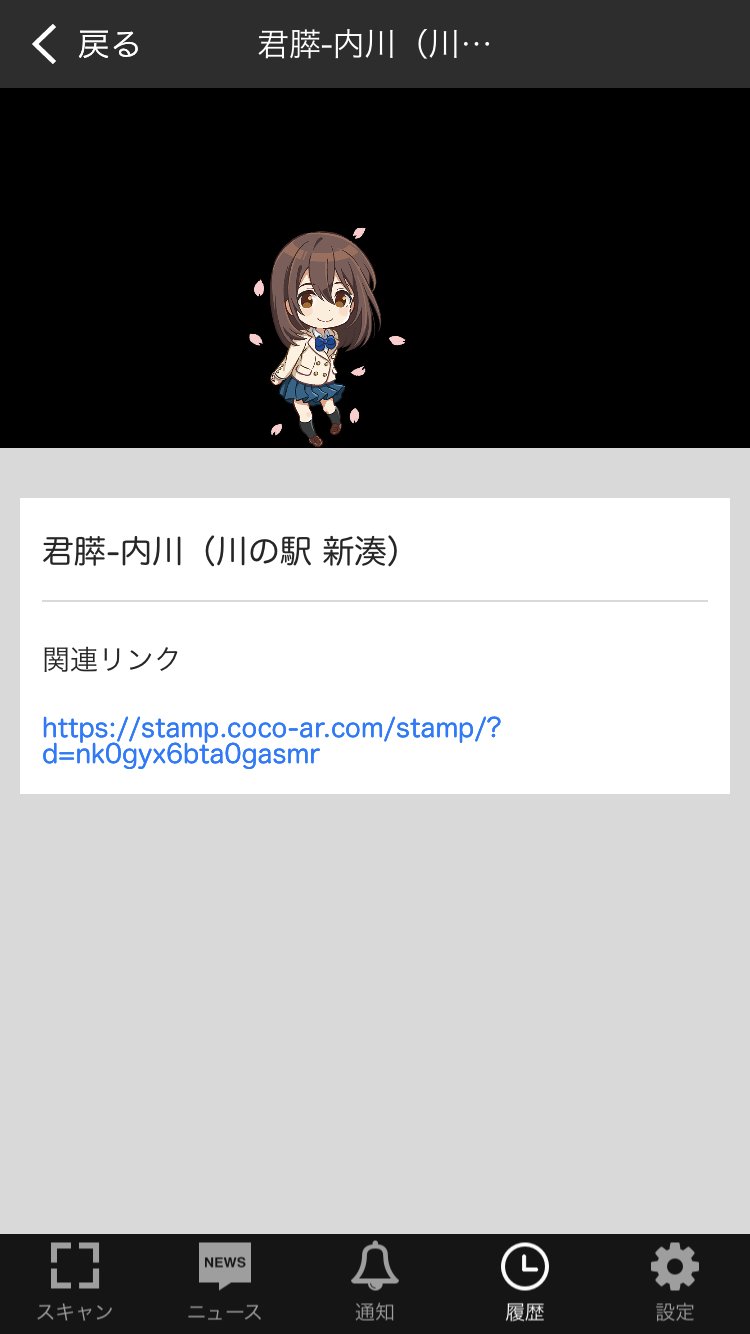Open the 設定 tab

[x=675, y=1283]
